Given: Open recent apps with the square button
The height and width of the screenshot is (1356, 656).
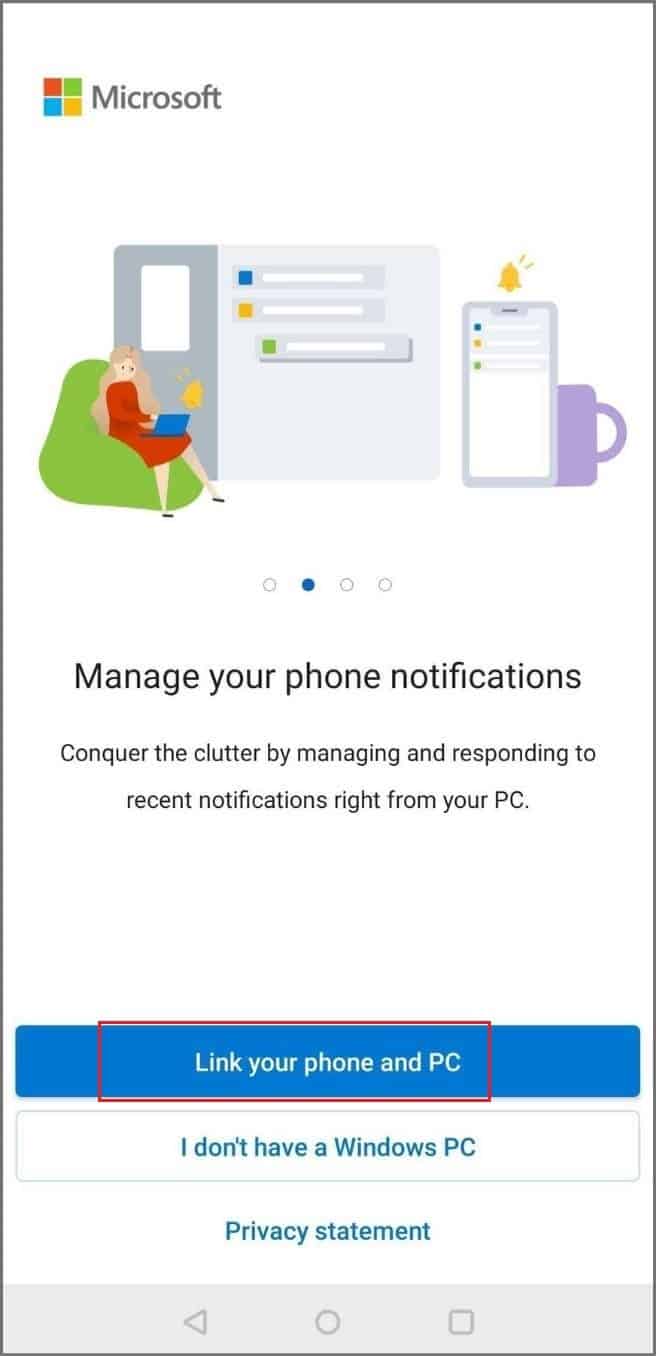Looking at the screenshot, I should pos(461,1322).
